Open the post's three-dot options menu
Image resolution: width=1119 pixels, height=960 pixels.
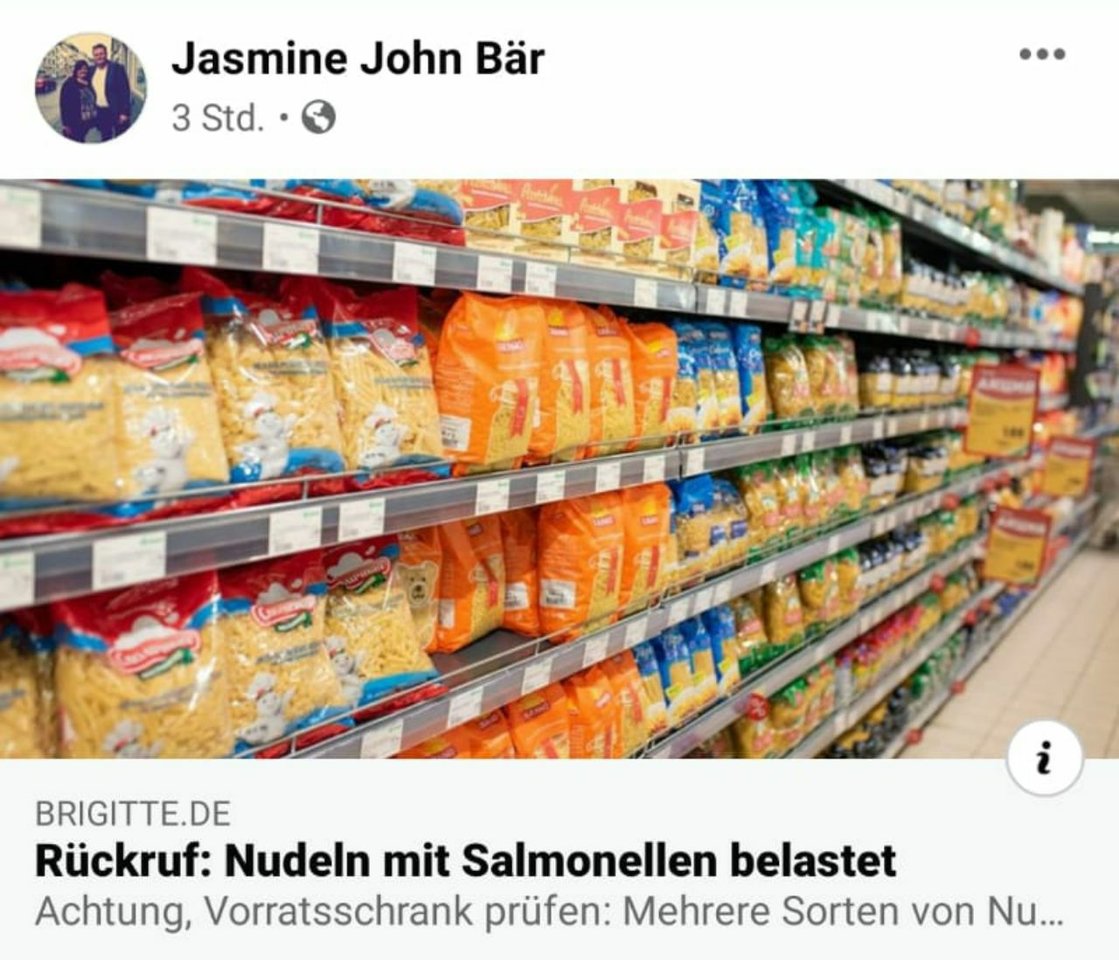1042,54
